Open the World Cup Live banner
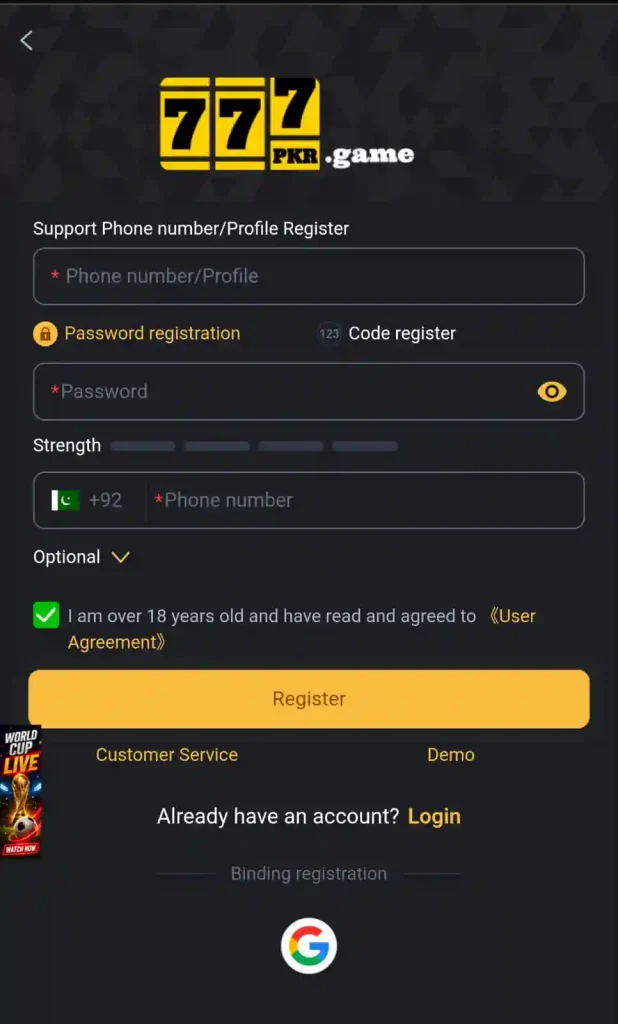This screenshot has width=618, height=1024. tap(20, 792)
